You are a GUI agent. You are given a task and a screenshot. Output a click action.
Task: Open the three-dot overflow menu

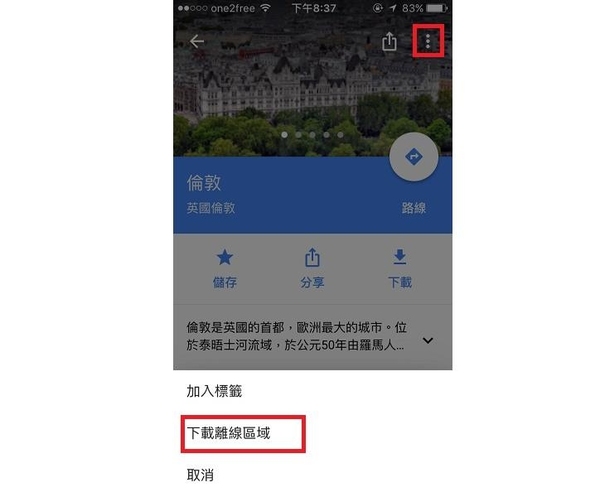[x=428, y=41]
